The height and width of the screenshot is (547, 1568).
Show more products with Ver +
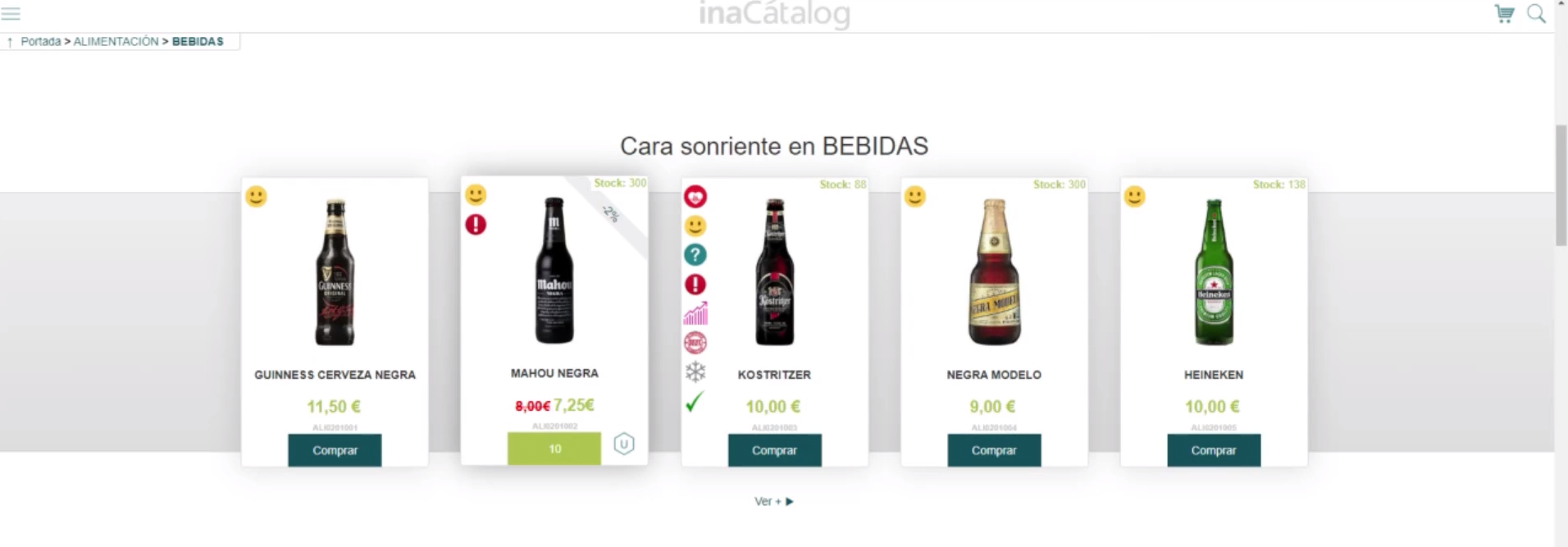pyautogui.click(x=773, y=501)
